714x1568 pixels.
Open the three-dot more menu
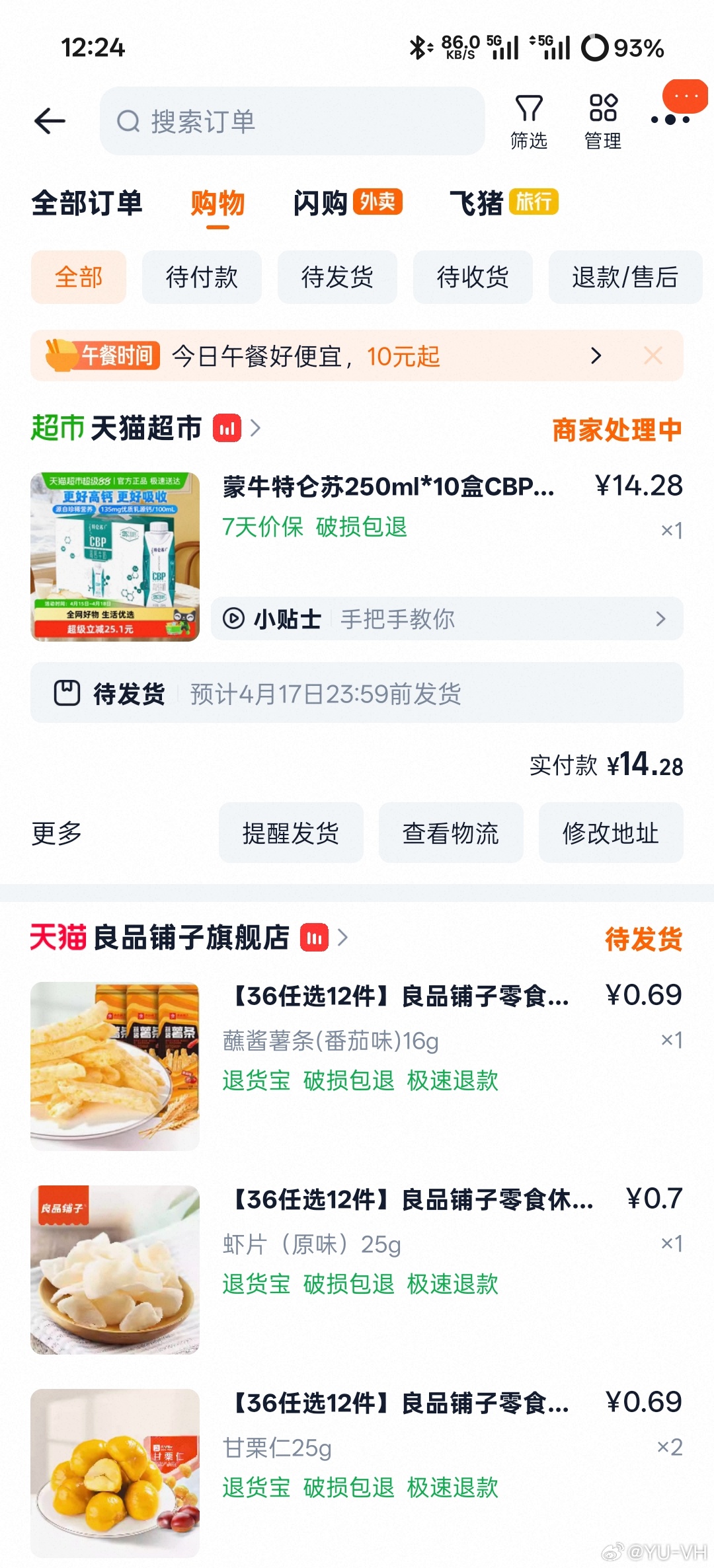pyautogui.click(x=670, y=120)
